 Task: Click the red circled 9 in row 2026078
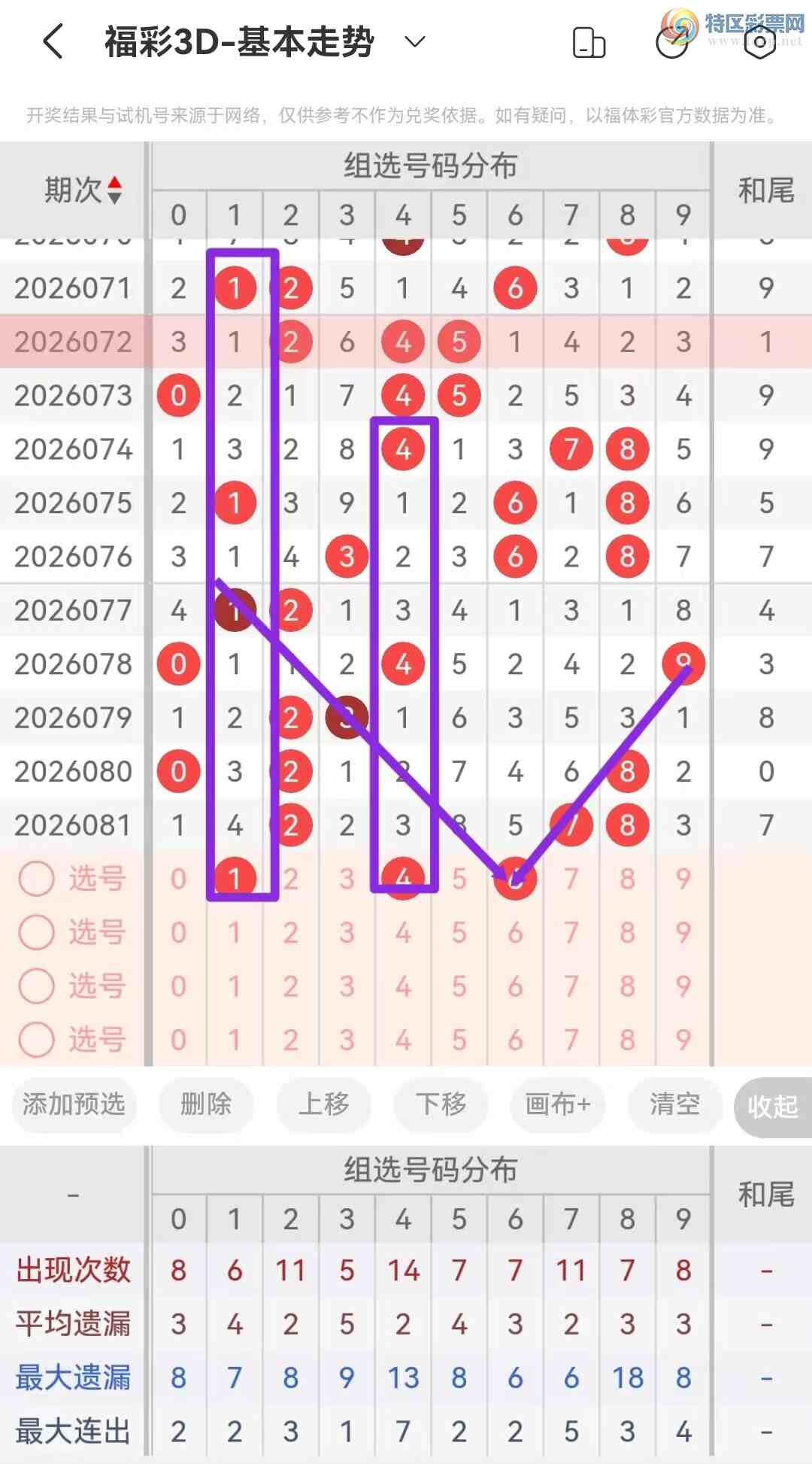click(x=683, y=663)
